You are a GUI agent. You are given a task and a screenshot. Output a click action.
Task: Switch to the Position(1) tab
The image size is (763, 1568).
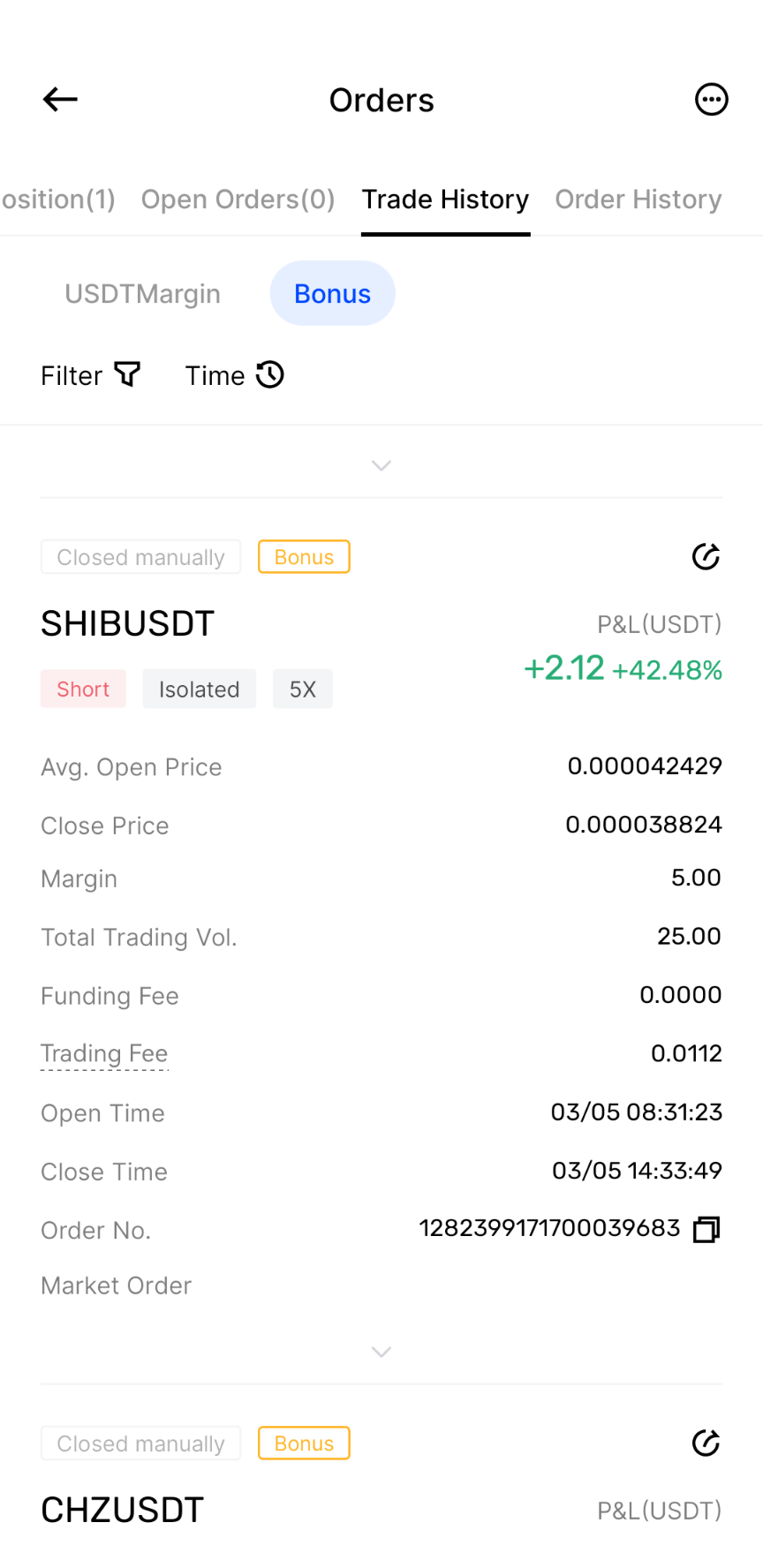point(58,200)
